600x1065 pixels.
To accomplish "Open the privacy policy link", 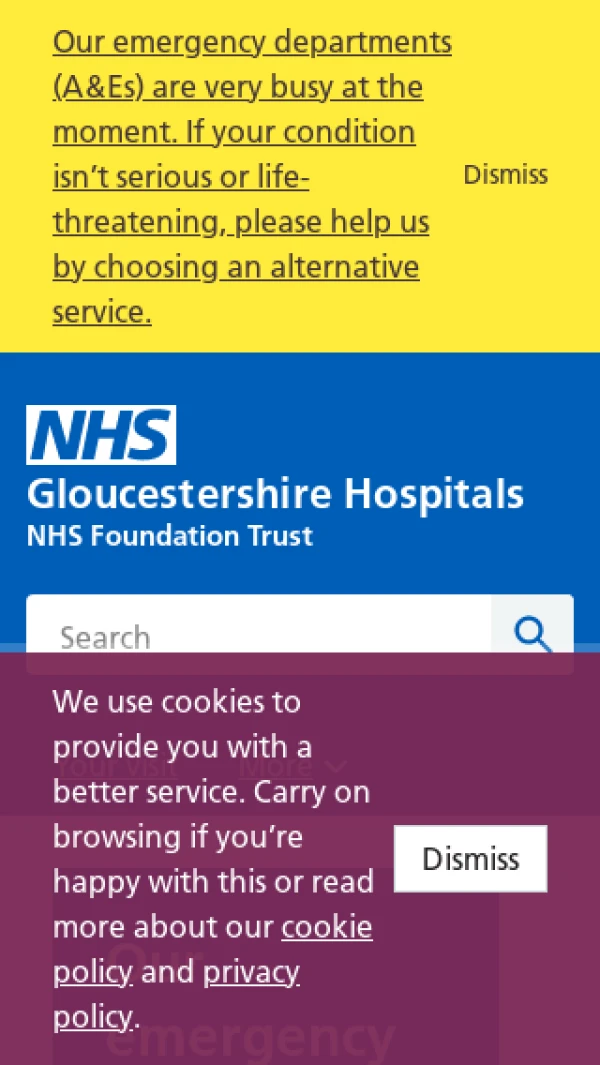I will 251,972.
